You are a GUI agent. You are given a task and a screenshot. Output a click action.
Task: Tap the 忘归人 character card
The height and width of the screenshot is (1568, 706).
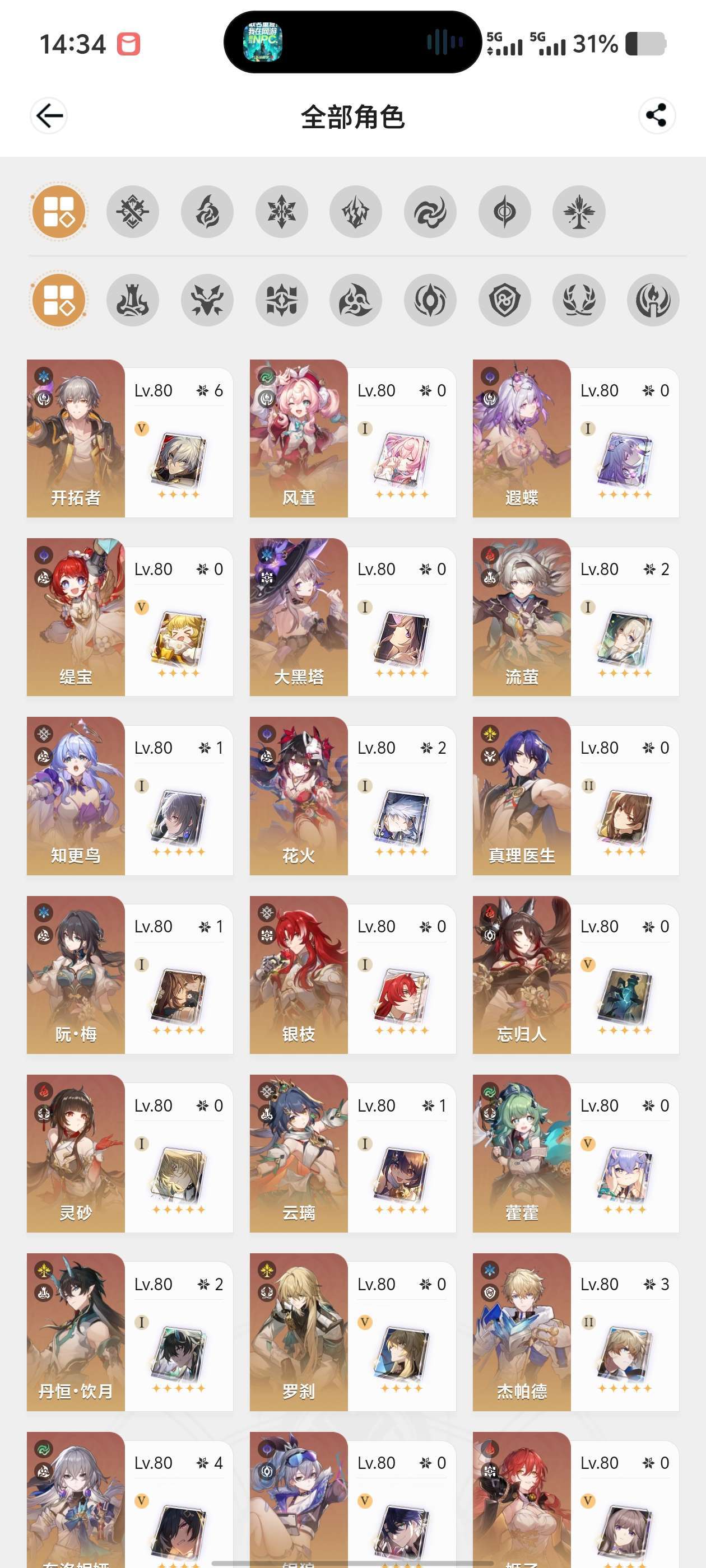(575, 974)
